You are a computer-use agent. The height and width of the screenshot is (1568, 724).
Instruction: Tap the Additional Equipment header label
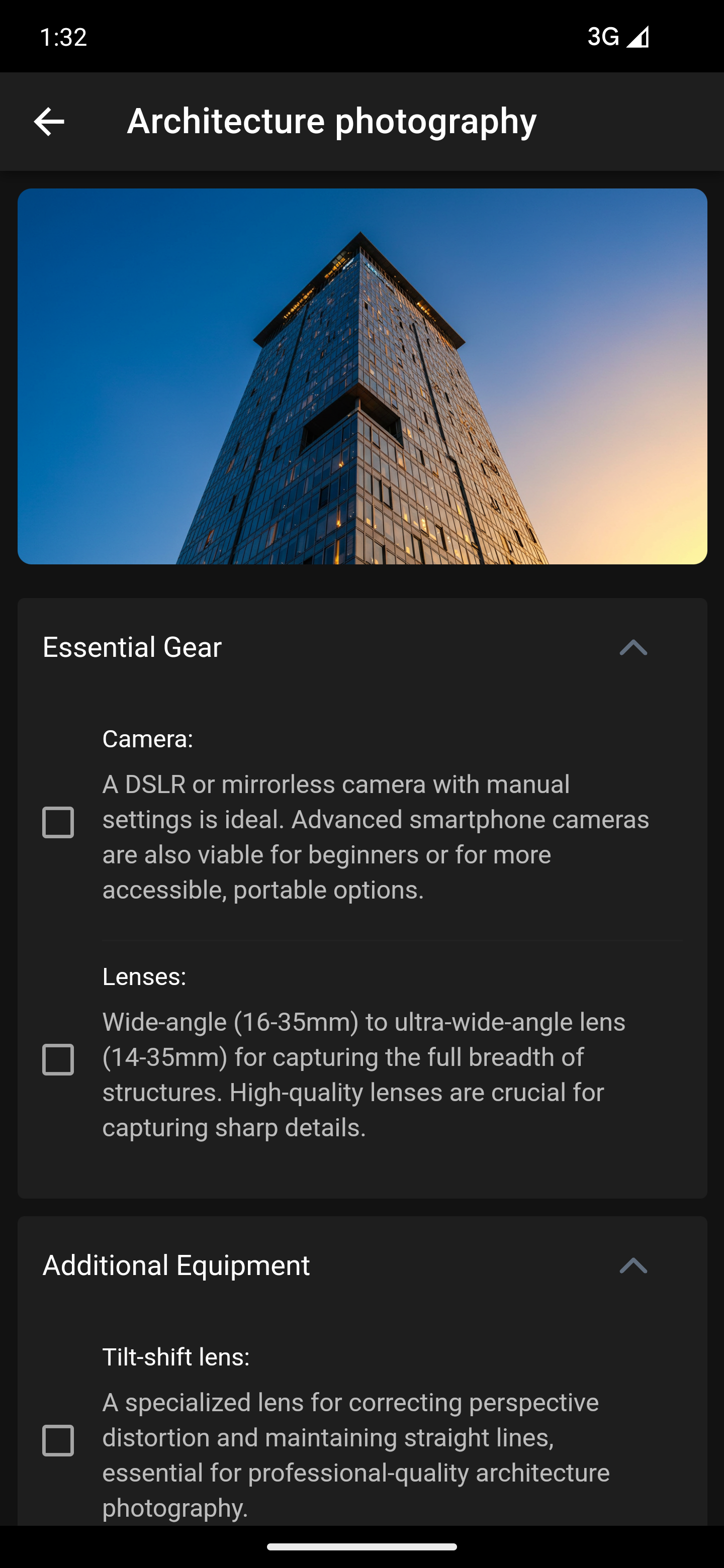tap(175, 1265)
